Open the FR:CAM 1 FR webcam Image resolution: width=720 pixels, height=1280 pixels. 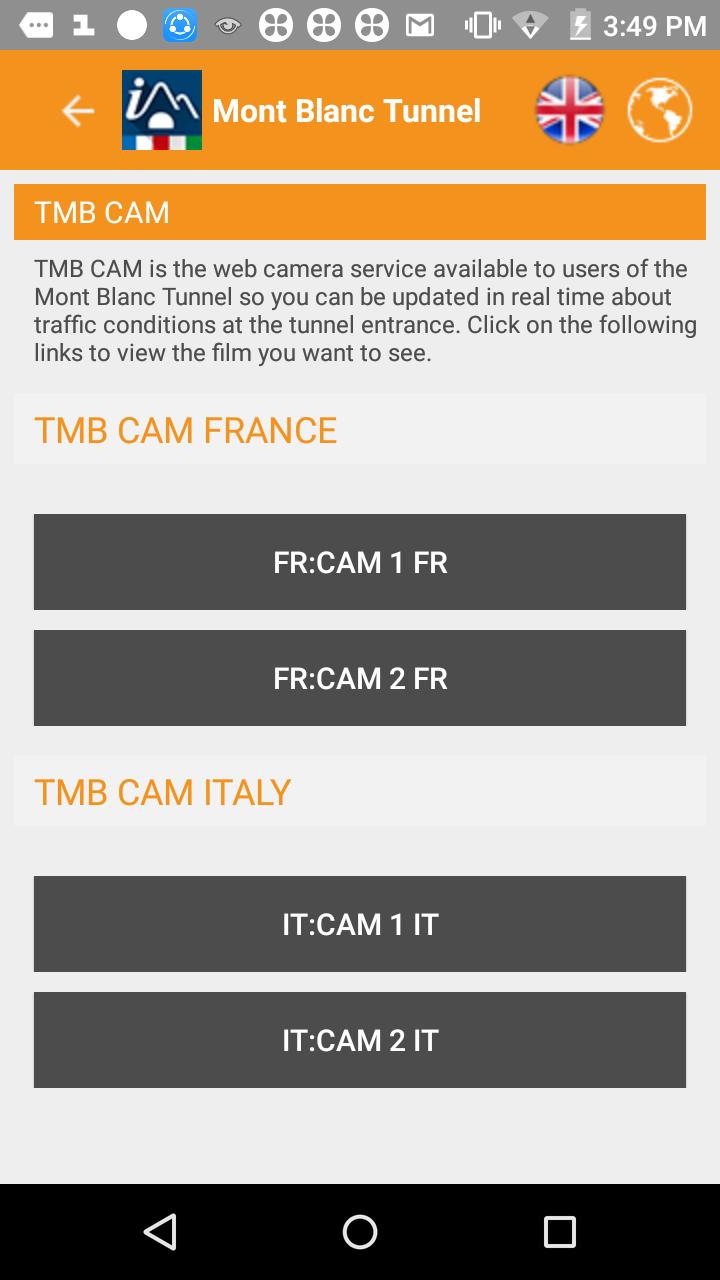coord(360,562)
